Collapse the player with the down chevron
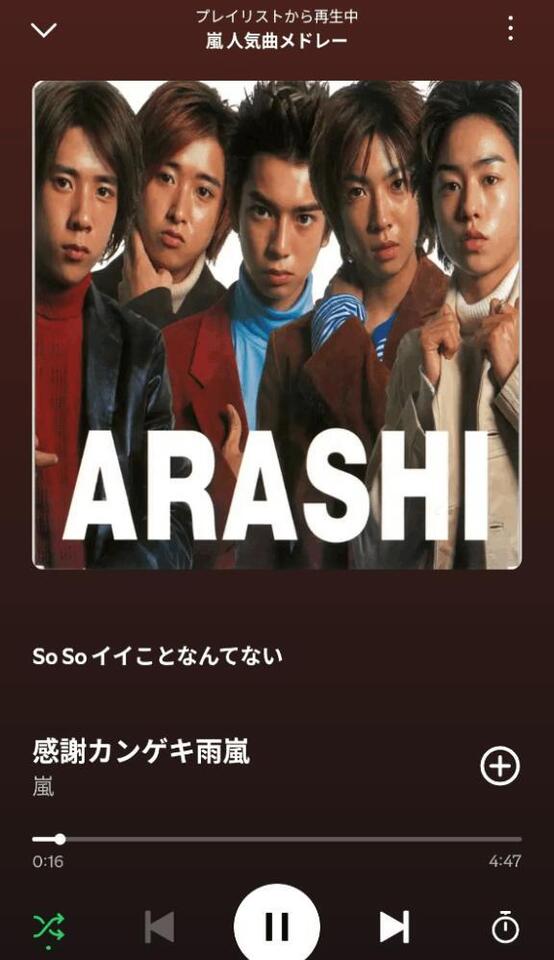Viewport: 554px width, 960px height. point(43,30)
